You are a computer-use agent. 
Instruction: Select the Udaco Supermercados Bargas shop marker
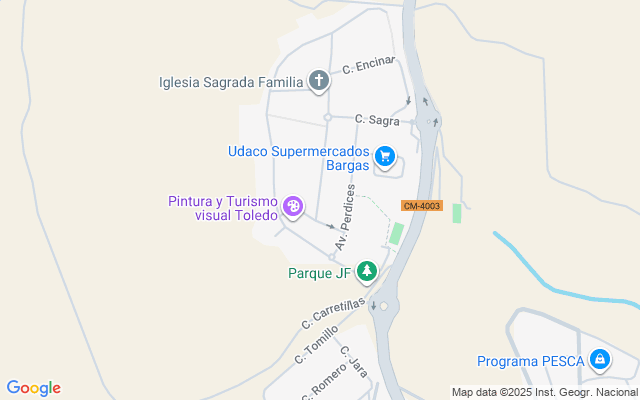[385, 156]
